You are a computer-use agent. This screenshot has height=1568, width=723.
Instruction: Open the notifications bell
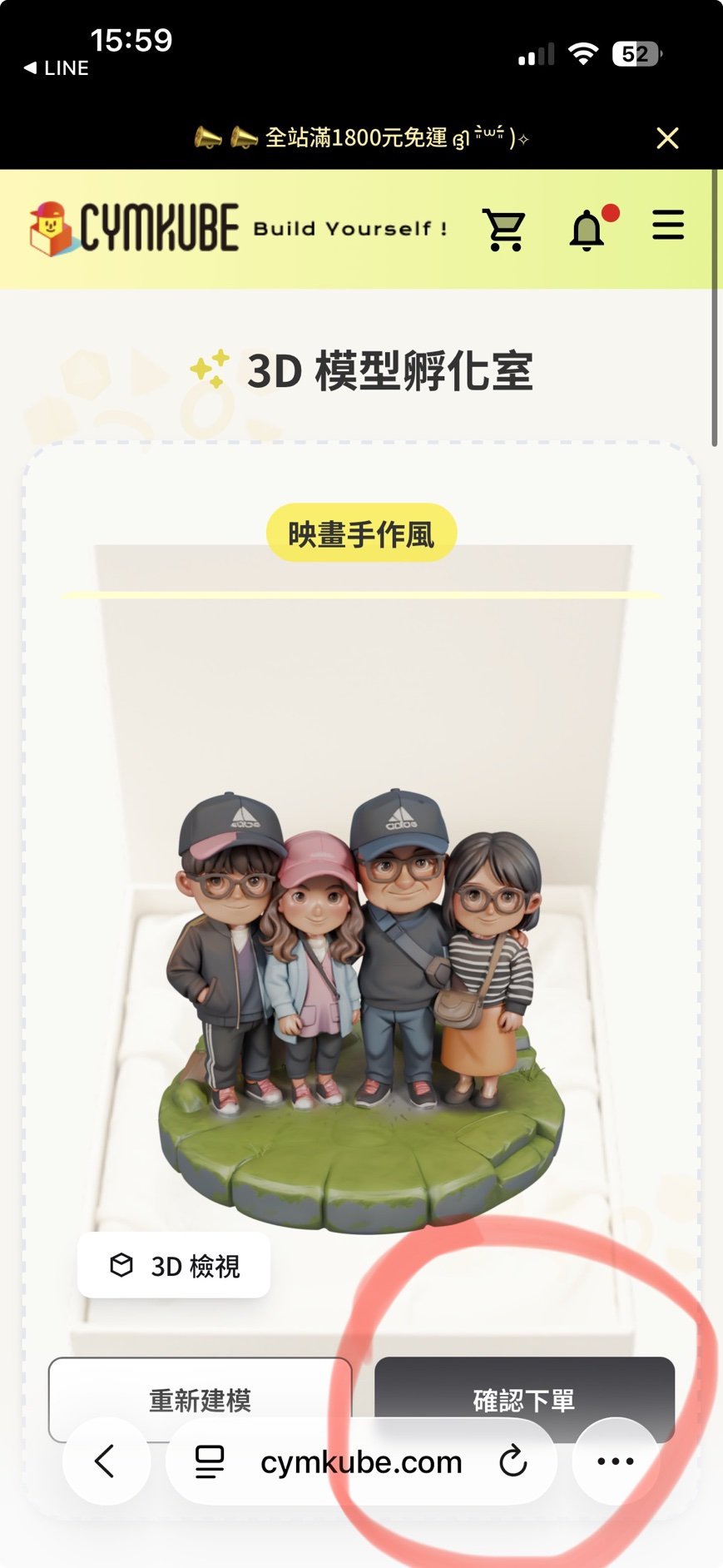click(587, 229)
